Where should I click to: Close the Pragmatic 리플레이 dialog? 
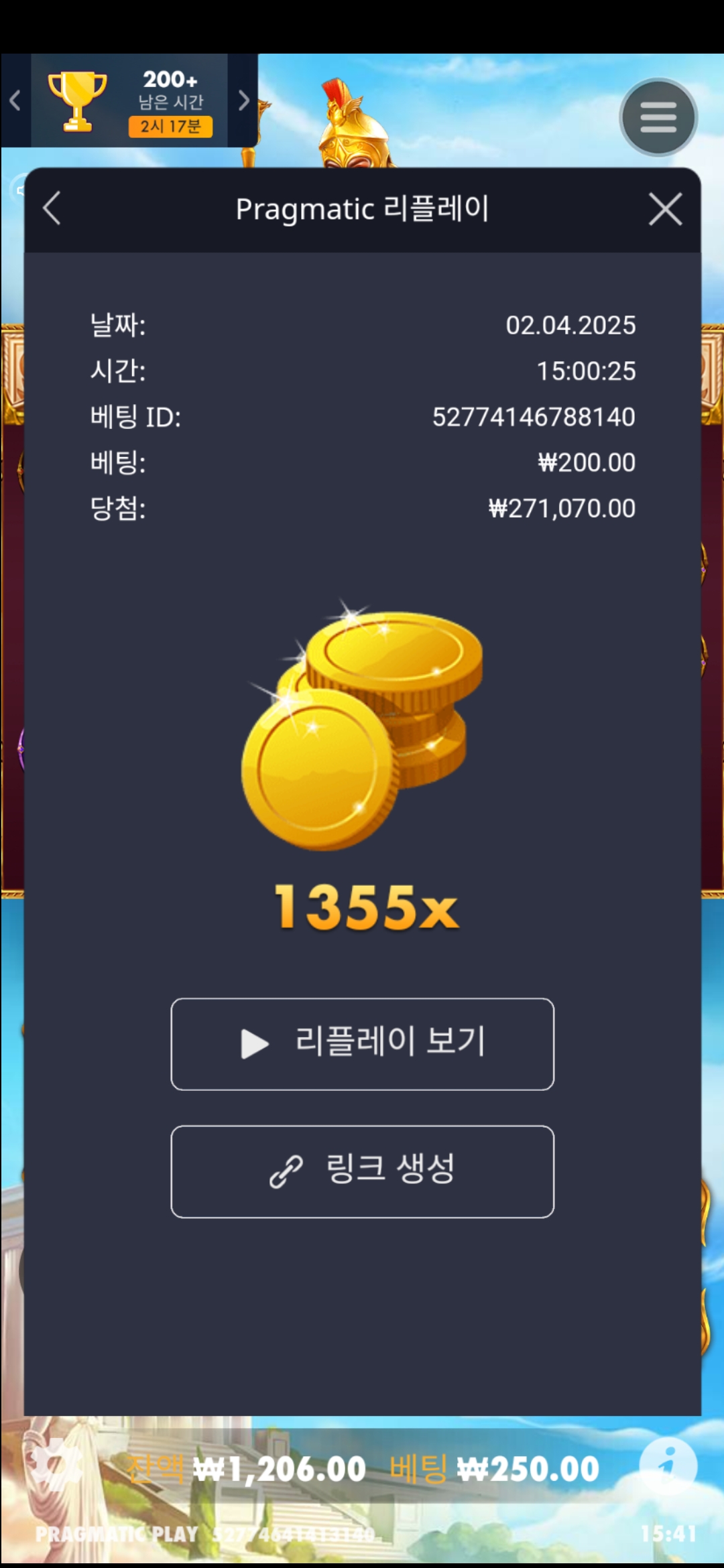pos(665,209)
